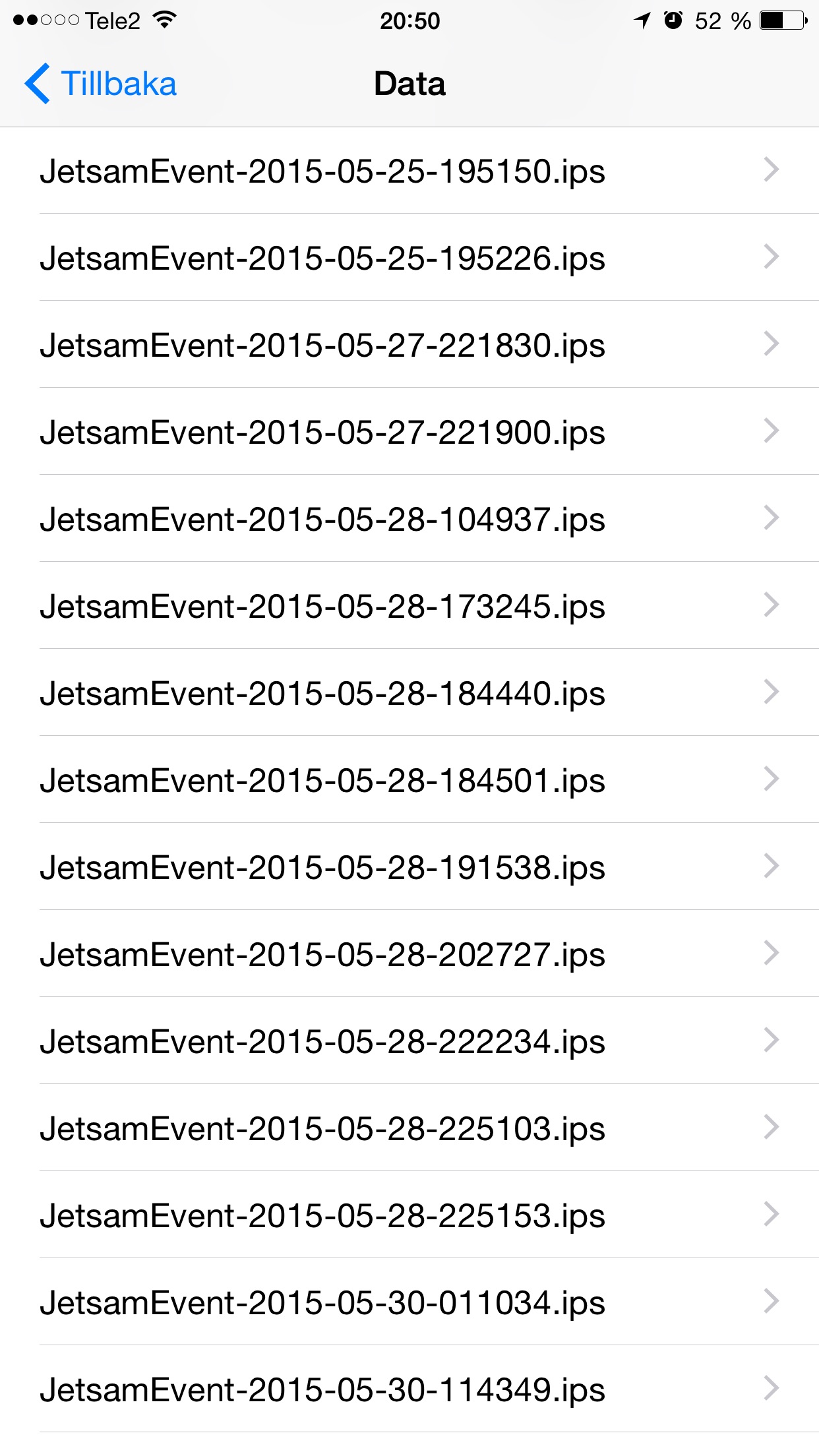Open JetsamEvent-2015-05-30-114349.ips
This screenshot has width=819, height=1456.
click(x=409, y=1389)
